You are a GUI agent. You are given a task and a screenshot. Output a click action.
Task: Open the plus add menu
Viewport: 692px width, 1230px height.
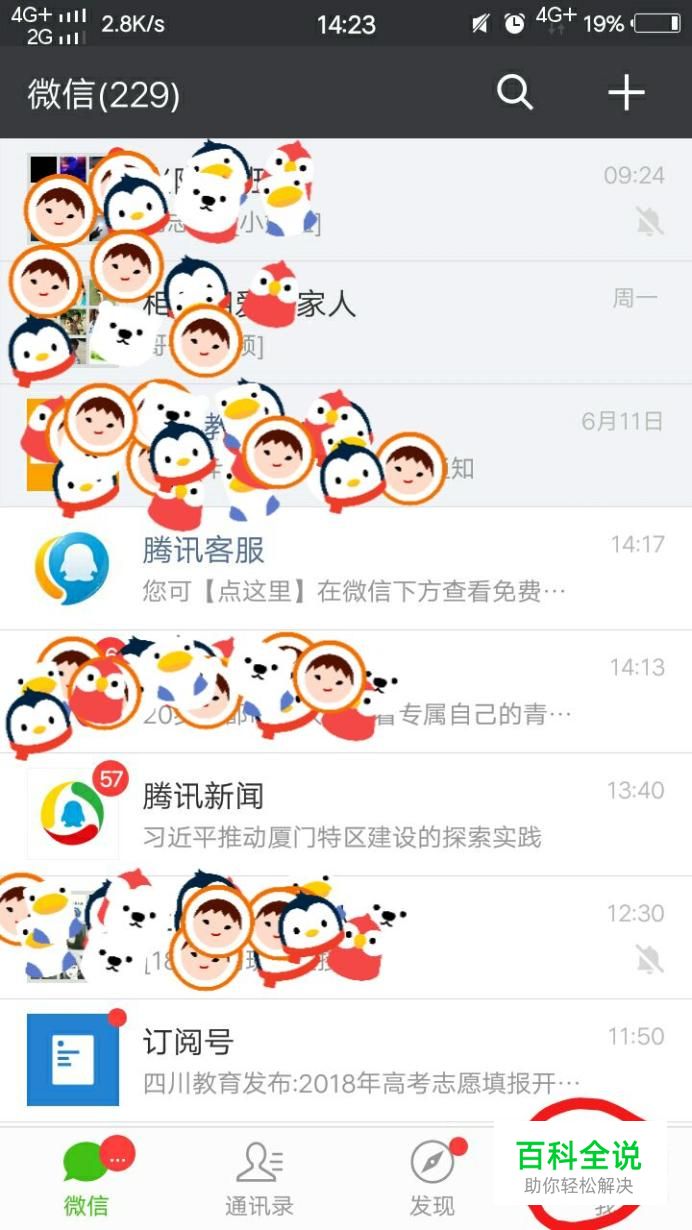[x=626, y=93]
